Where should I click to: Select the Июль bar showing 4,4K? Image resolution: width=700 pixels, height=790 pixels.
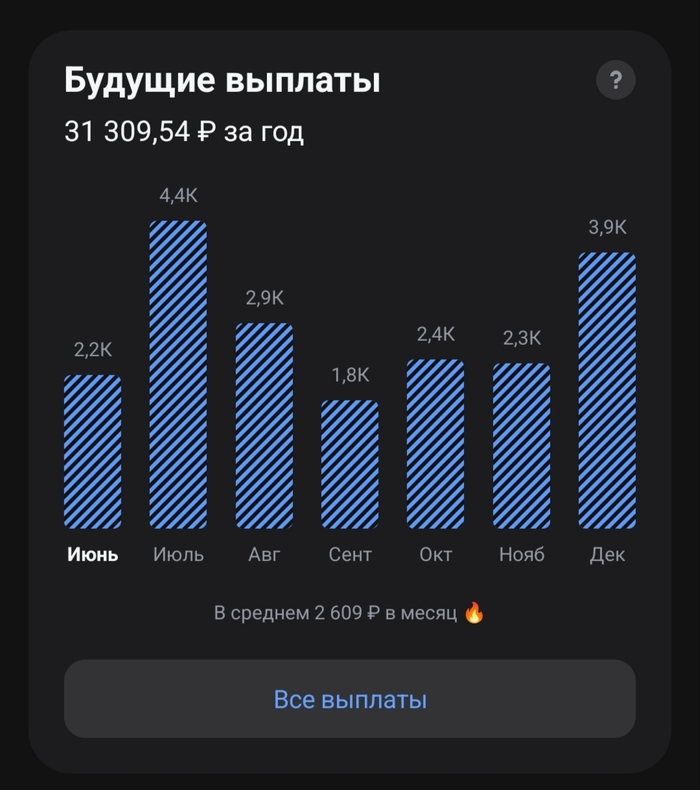tap(178, 374)
